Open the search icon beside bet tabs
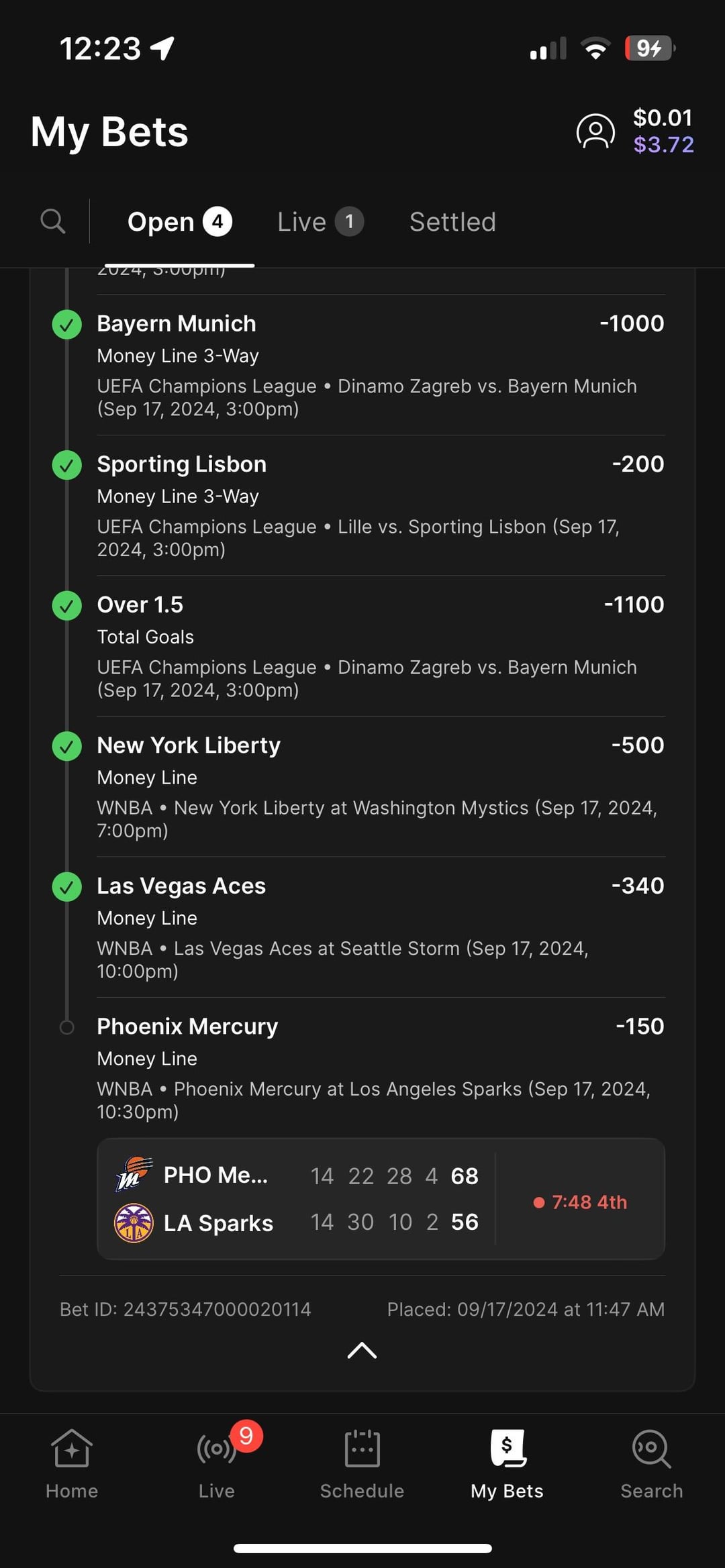 click(52, 221)
